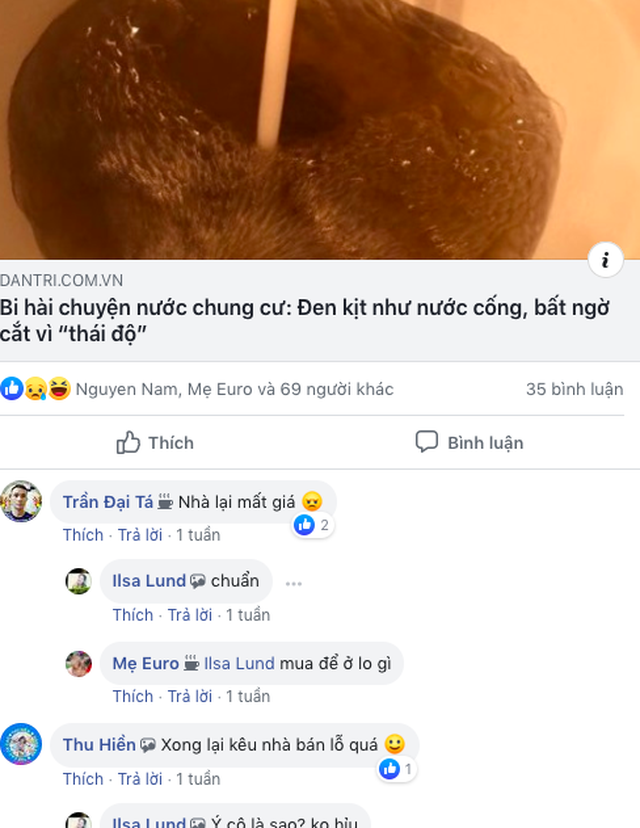Viewport: 640px width, 828px height.
Task: Like Thu Hiền's comment
Action: (83, 778)
